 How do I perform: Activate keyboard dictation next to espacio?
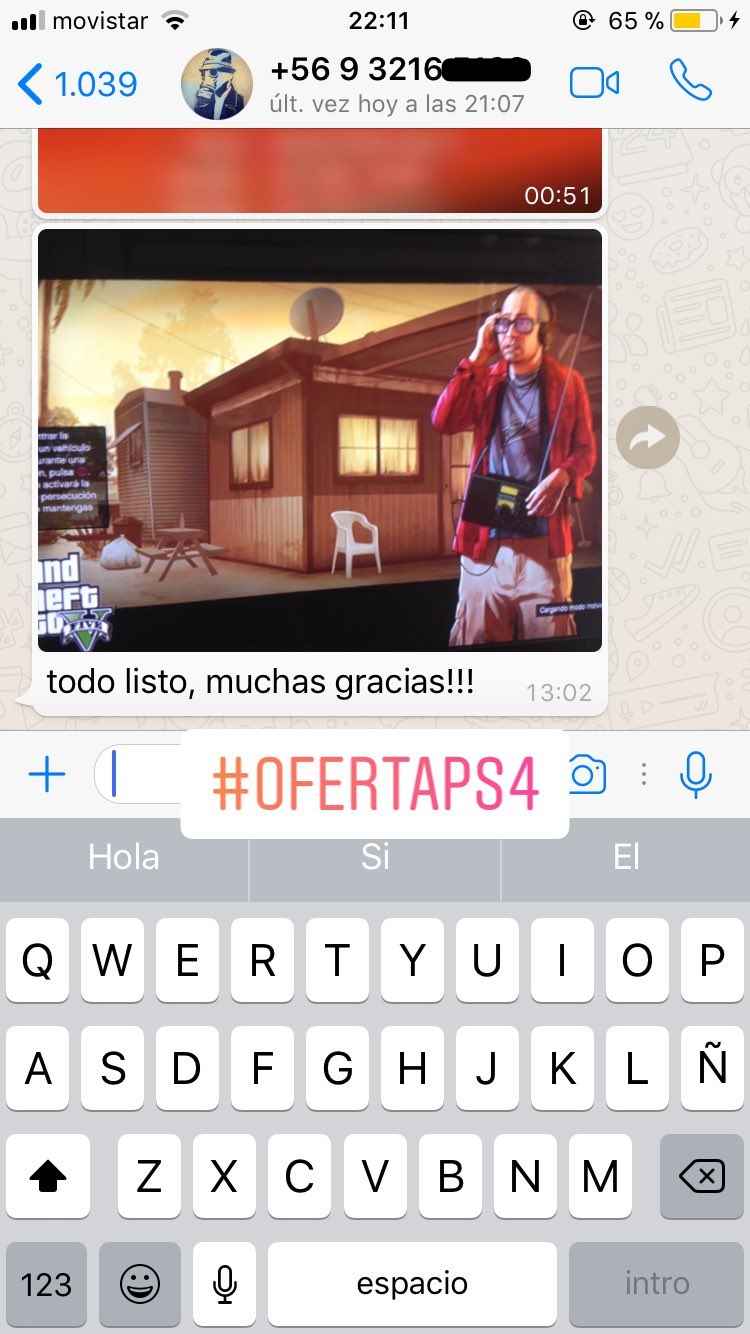(x=225, y=1284)
